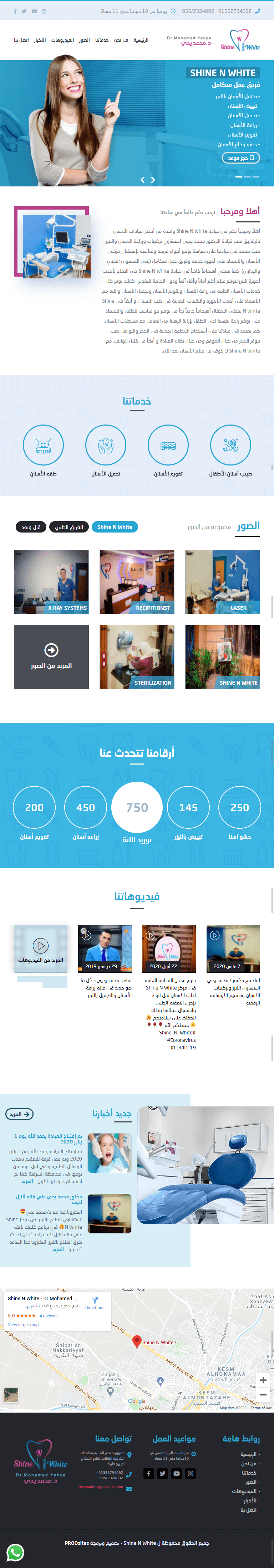Get Directions on the map card
274x1568 pixels.
click(x=95, y=1302)
